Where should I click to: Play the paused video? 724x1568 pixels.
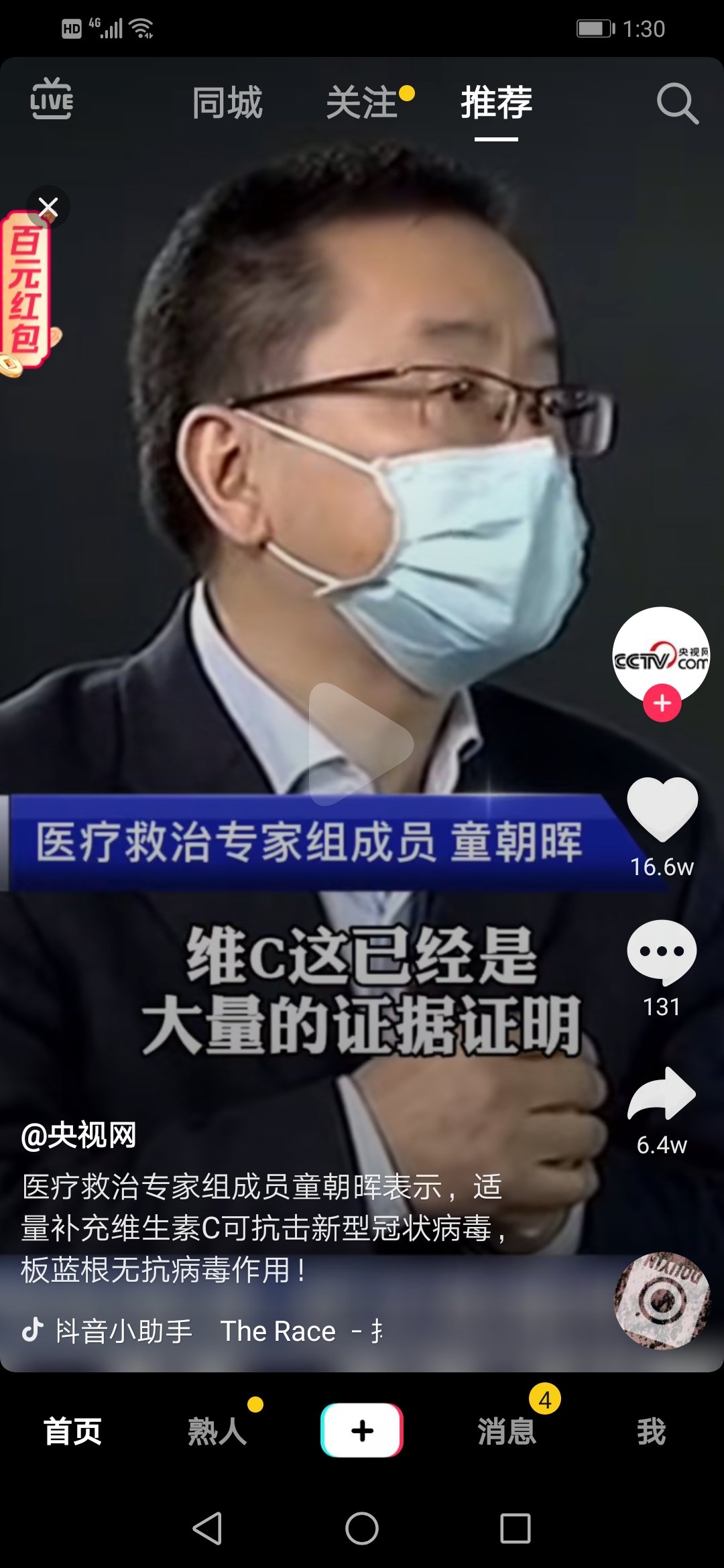361,744
